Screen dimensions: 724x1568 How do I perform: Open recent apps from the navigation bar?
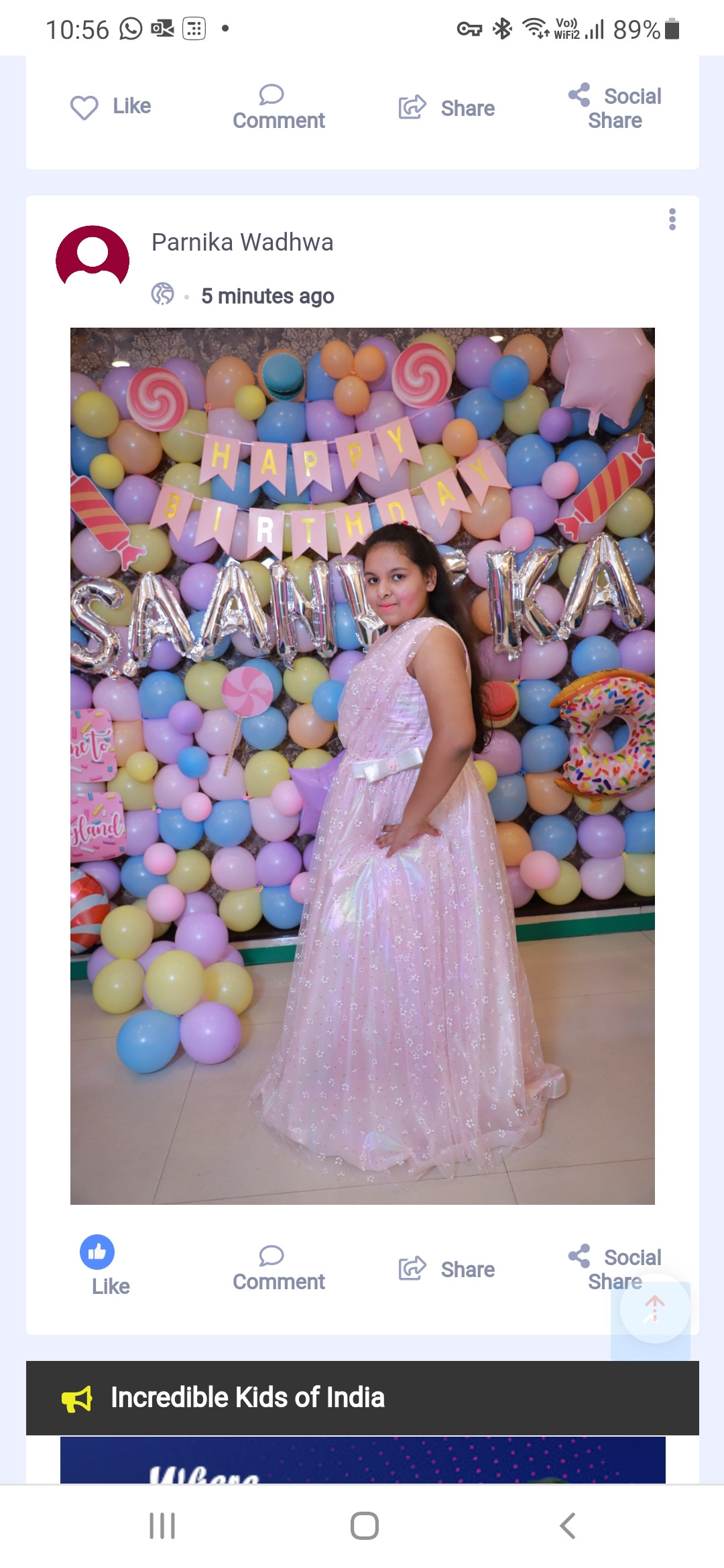tap(162, 1526)
